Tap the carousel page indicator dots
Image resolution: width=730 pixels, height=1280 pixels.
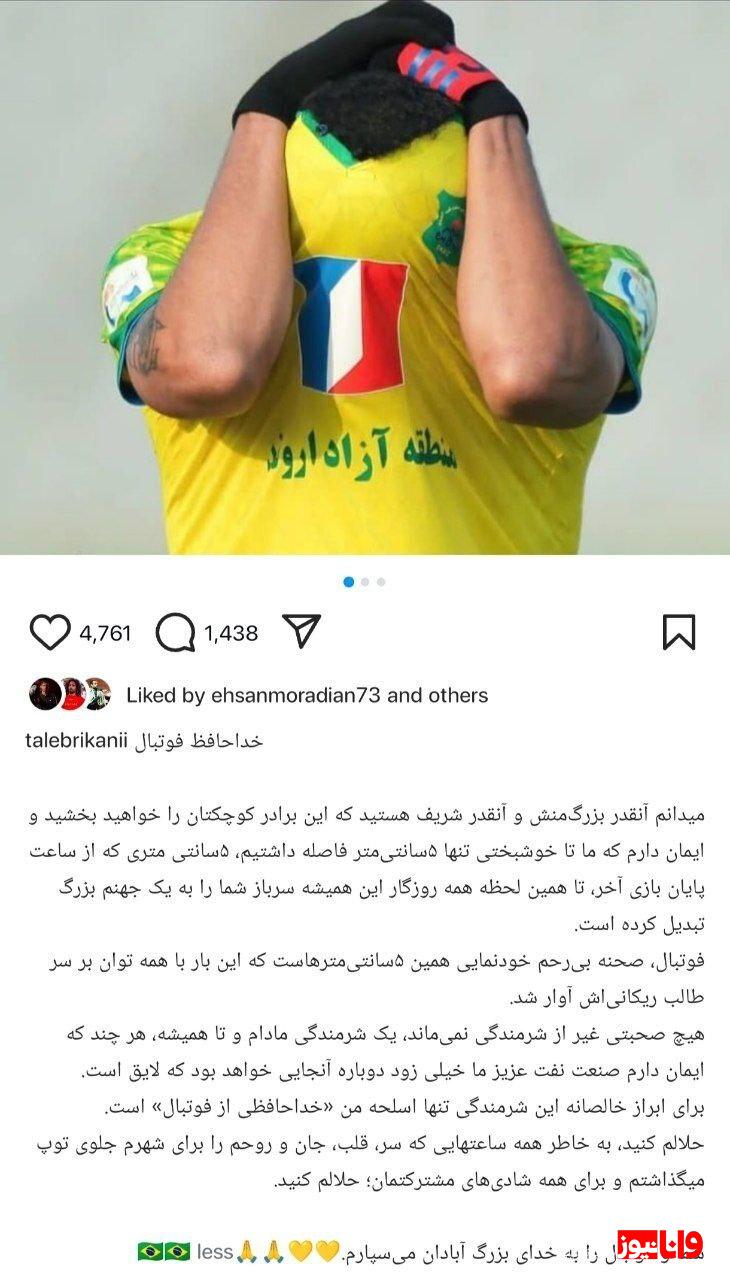(x=364, y=581)
